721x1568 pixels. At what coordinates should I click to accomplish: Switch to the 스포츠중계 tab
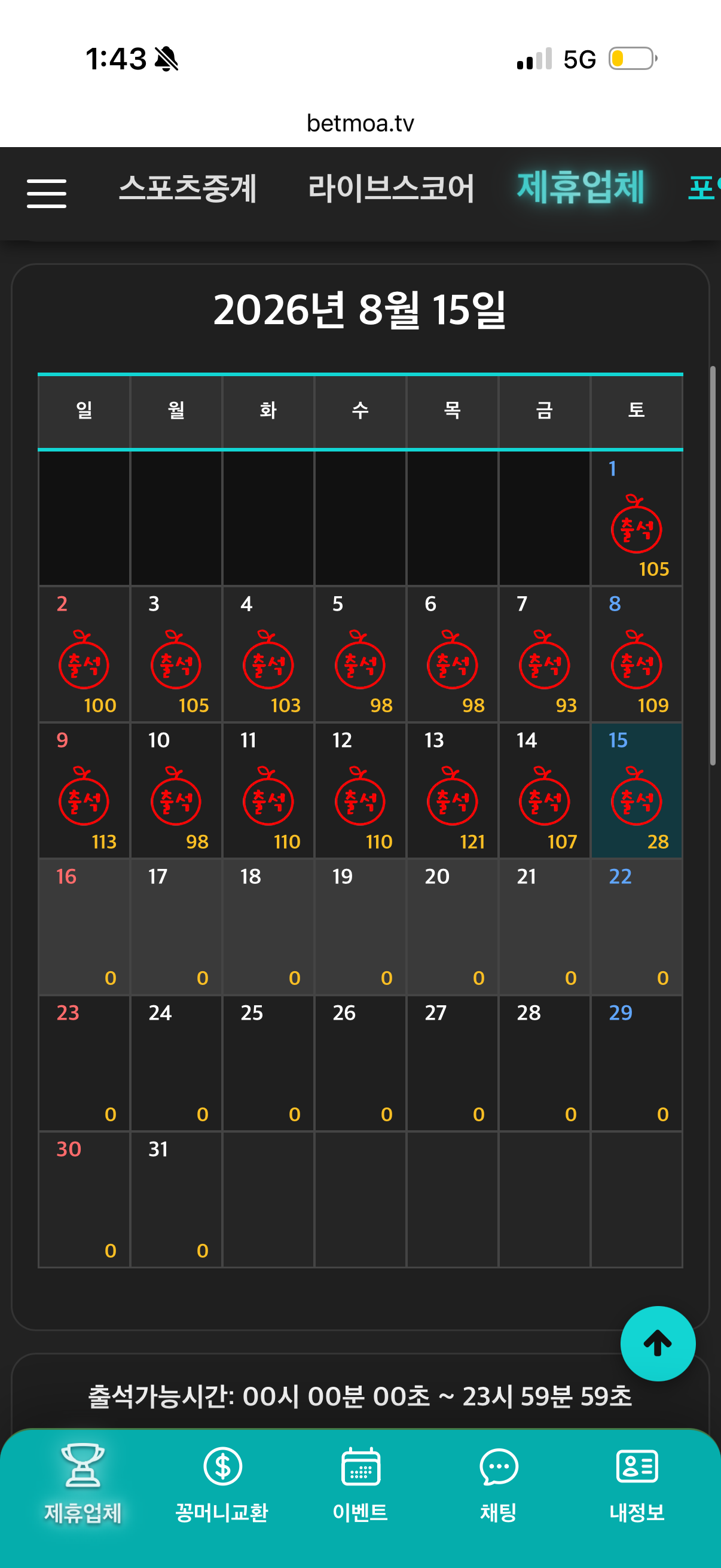187,188
